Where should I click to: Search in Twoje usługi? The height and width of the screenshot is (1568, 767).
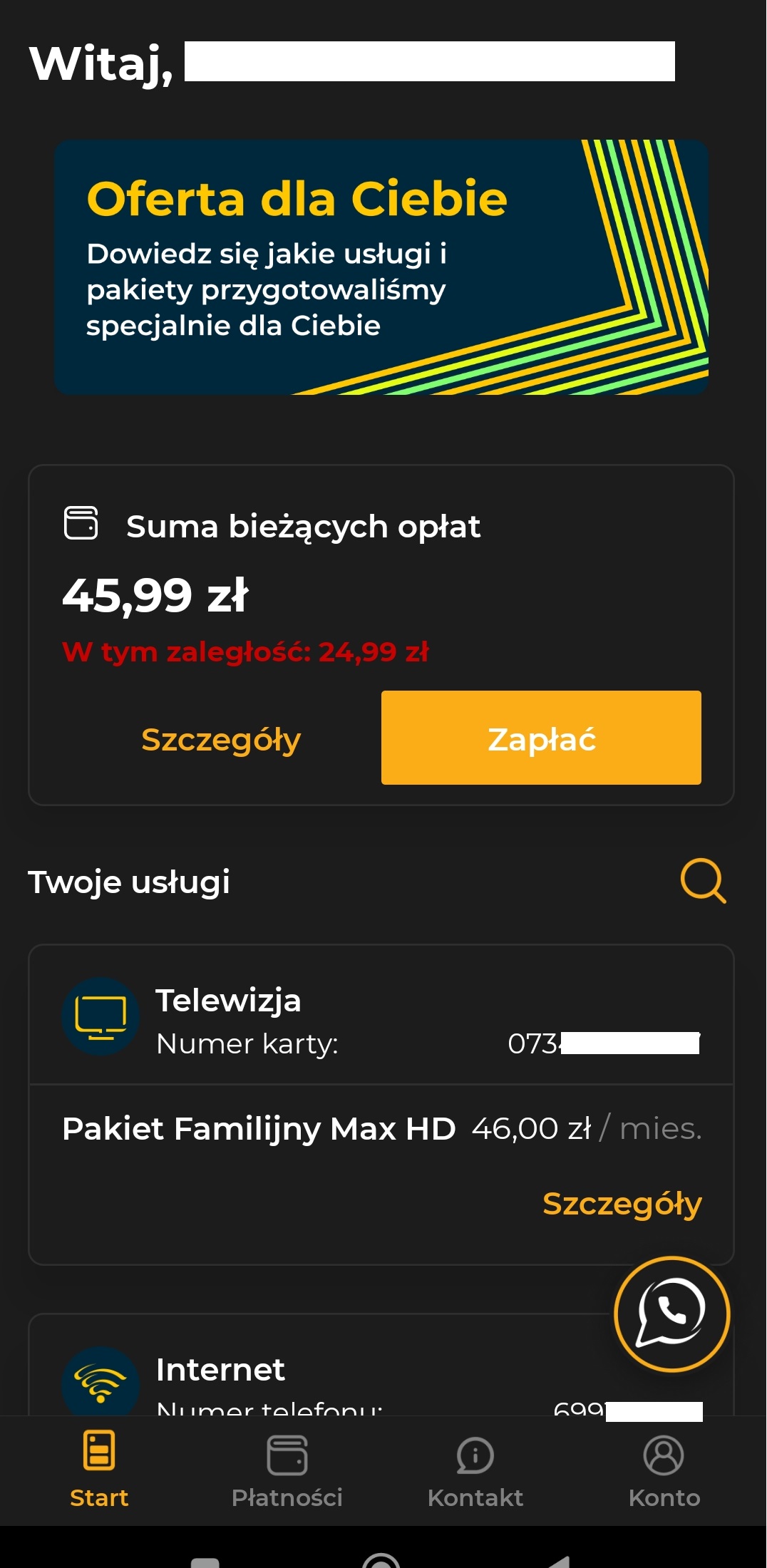[x=703, y=881]
